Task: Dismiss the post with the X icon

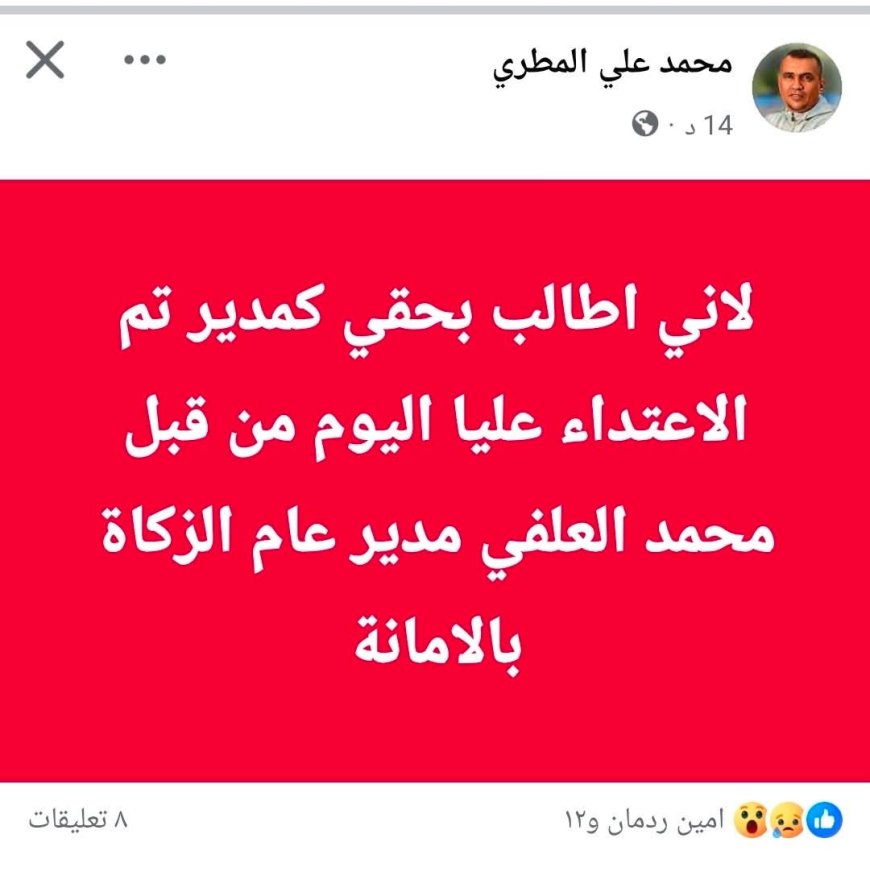Action: click(45, 61)
